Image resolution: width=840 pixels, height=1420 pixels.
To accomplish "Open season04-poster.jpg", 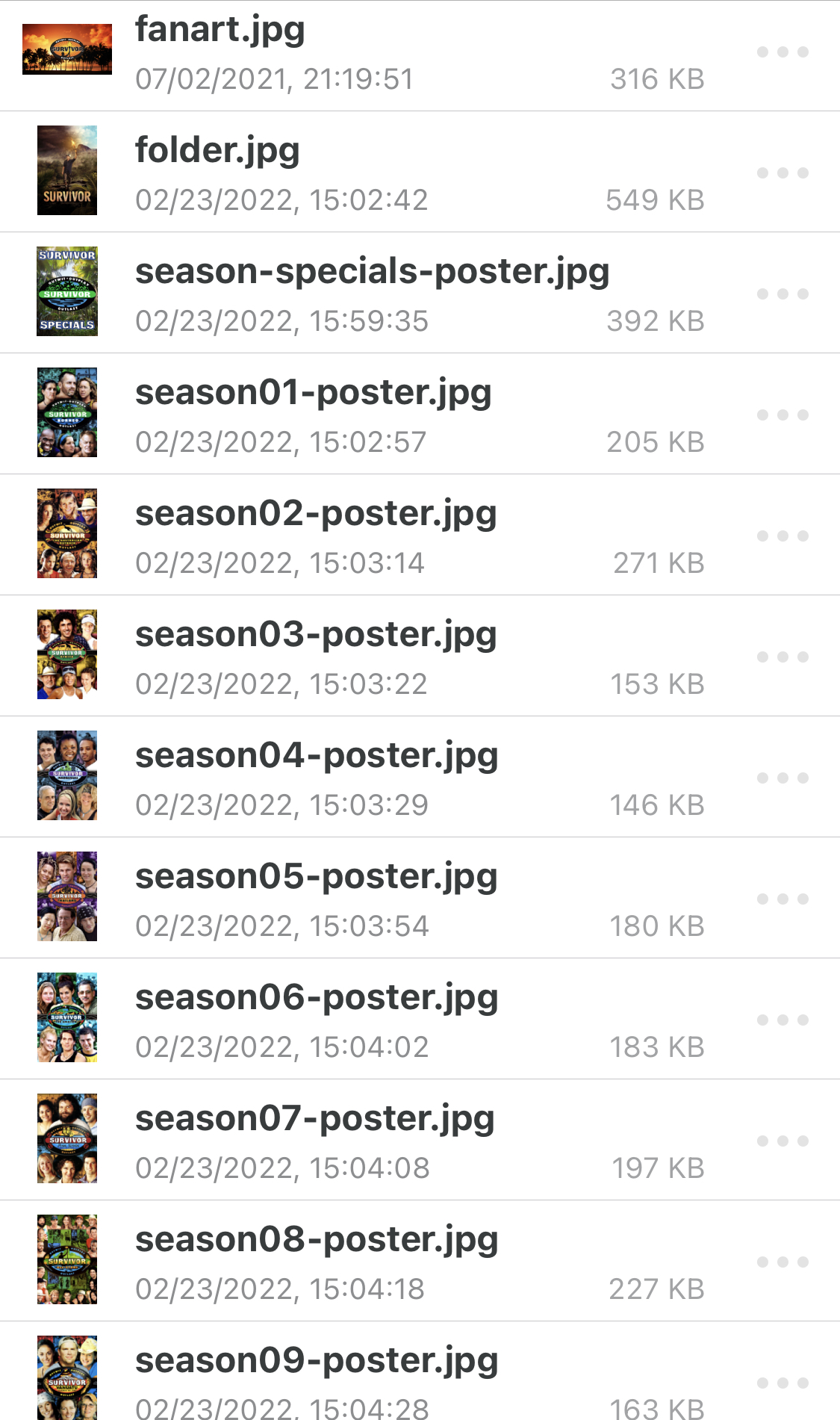I will [x=317, y=757].
